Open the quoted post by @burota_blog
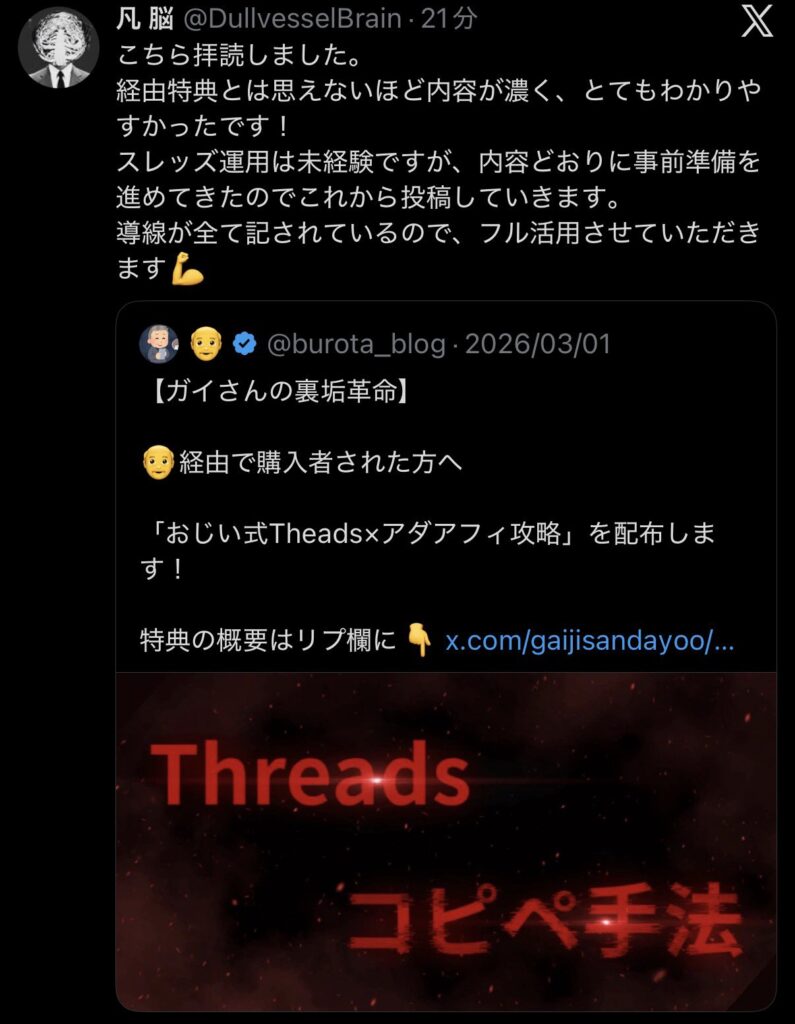795x1024 pixels. point(445,480)
